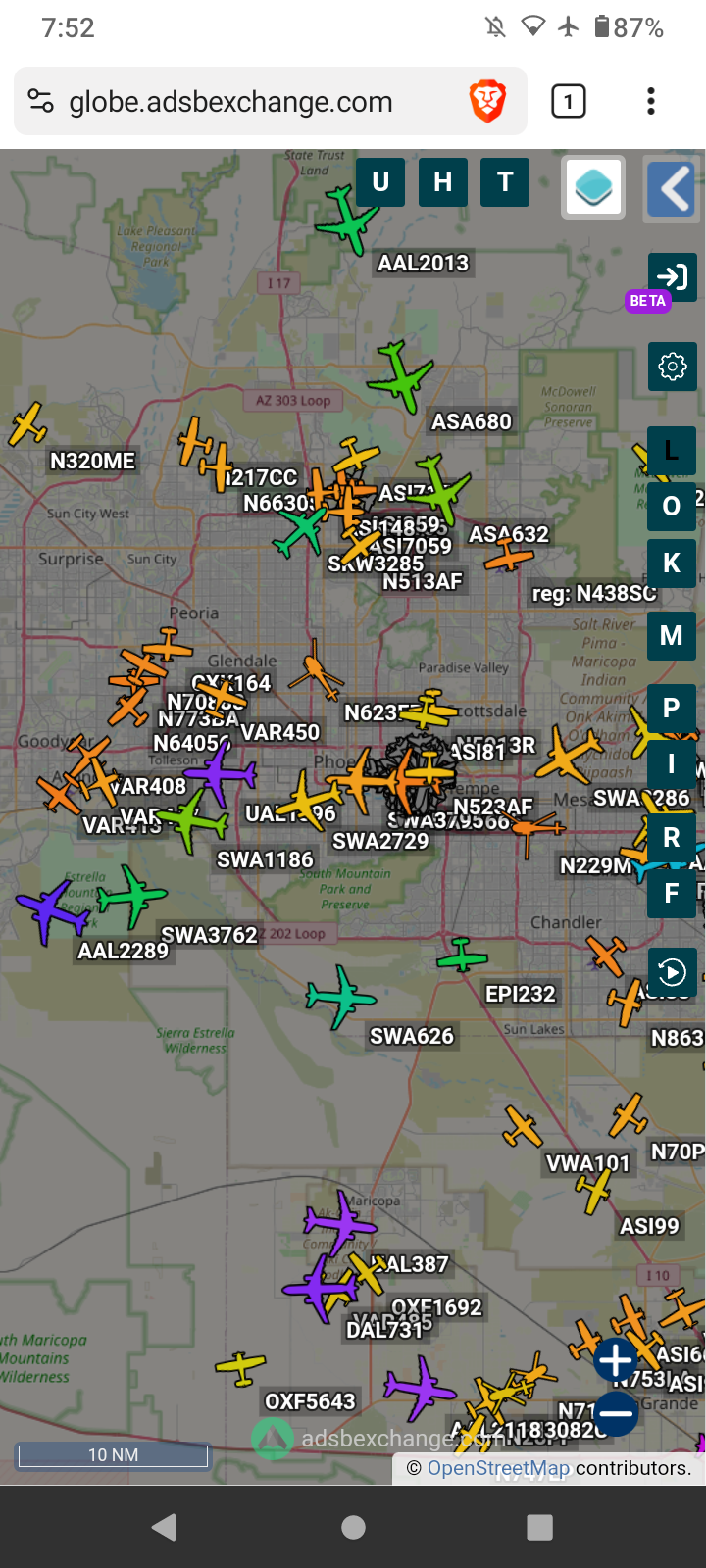The height and width of the screenshot is (1568, 706).
Task: Open the browser overflow menu
Action: [x=651, y=101]
